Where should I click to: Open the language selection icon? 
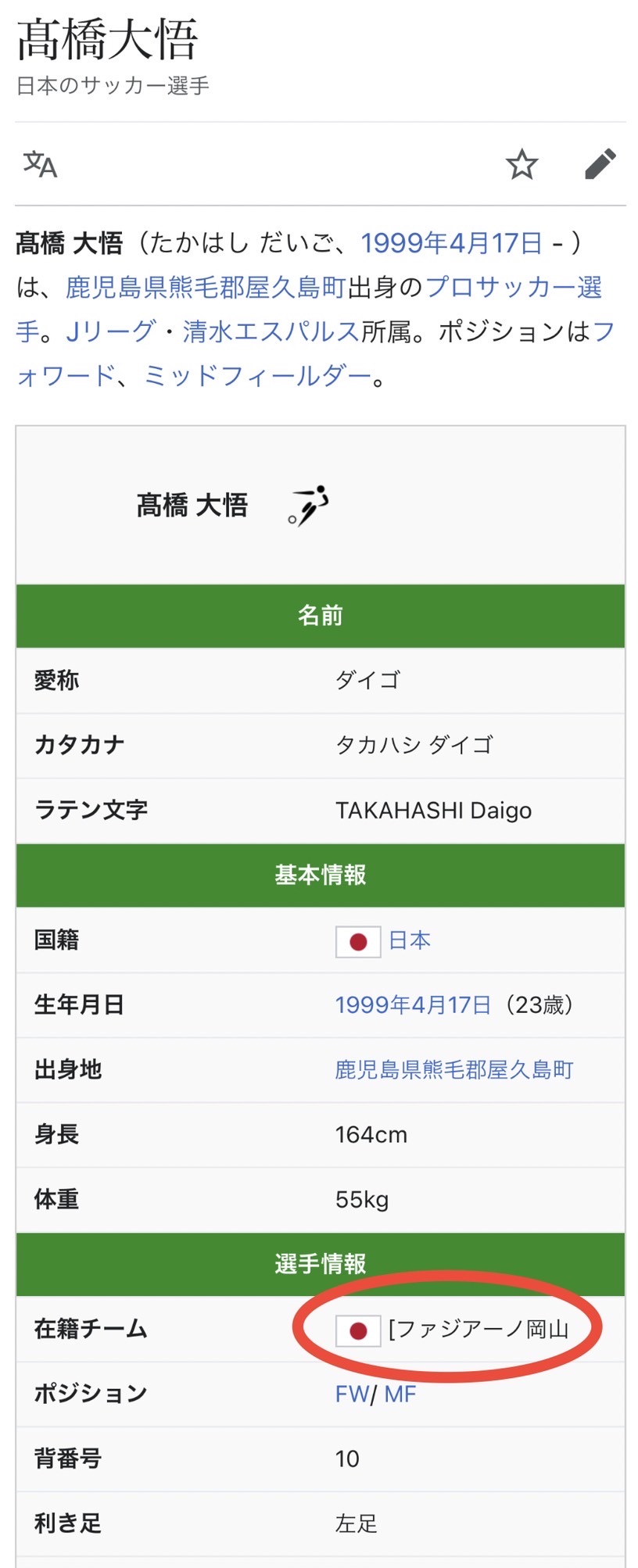point(40,164)
